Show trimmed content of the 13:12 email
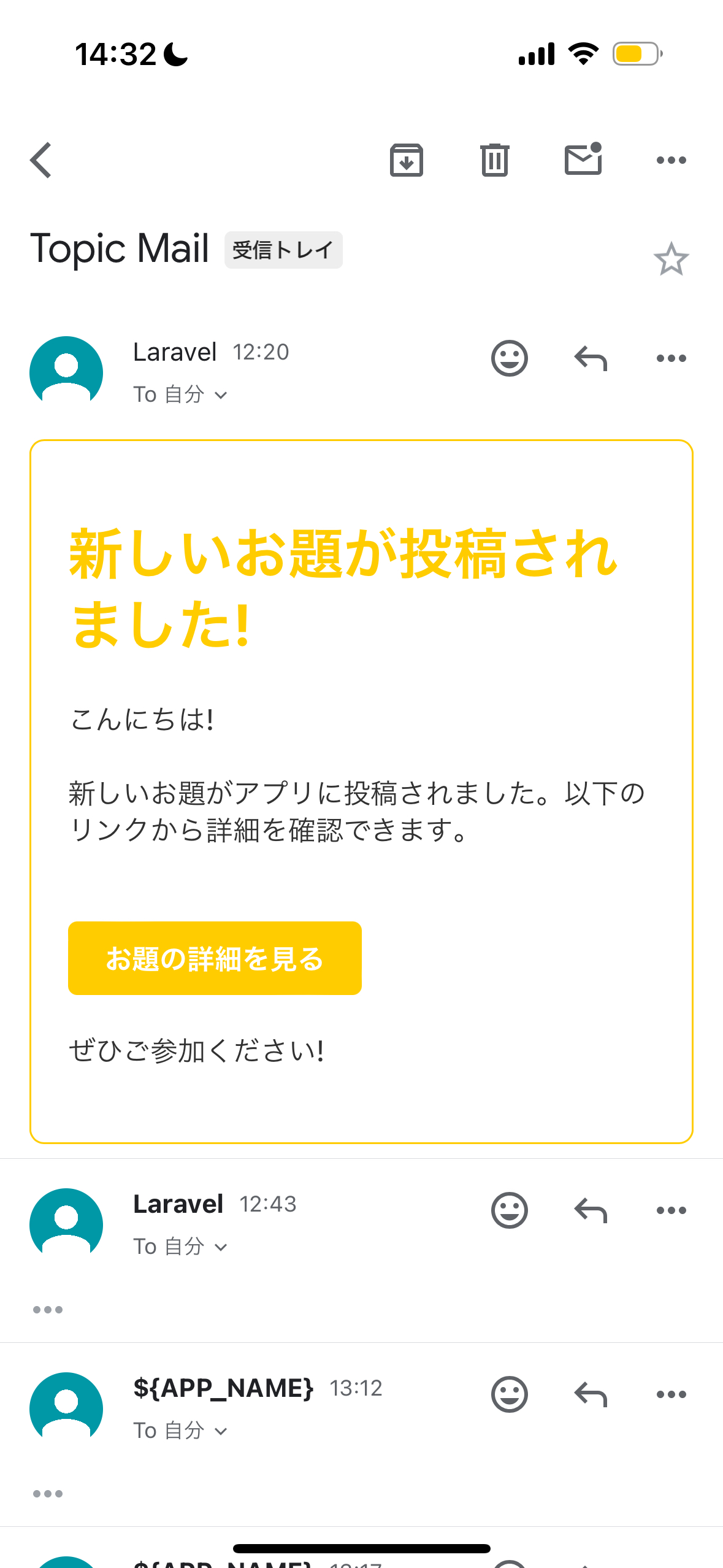723x1568 pixels. [x=48, y=1494]
